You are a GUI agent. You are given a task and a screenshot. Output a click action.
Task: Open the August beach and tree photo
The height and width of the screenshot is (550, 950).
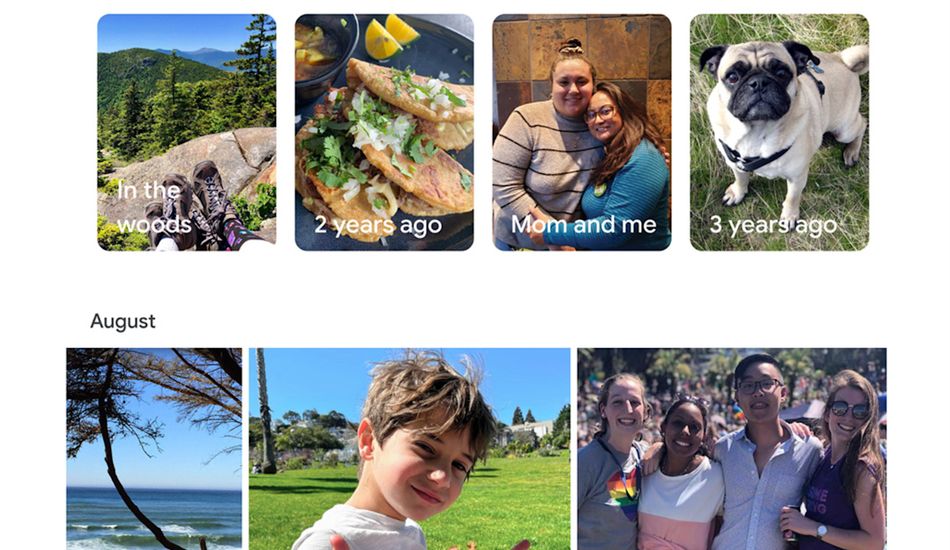(x=154, y=449)
